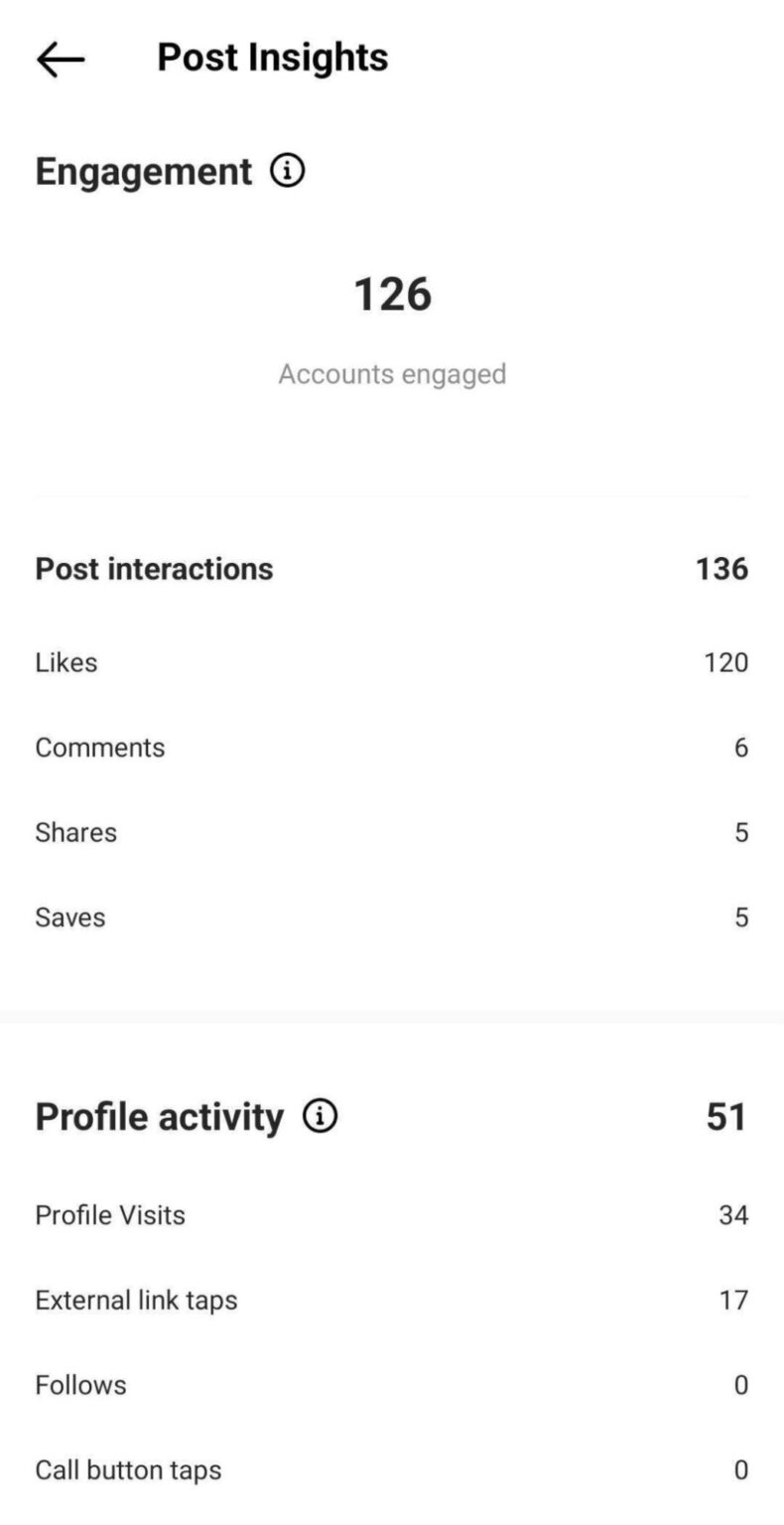Open the Engagement info tooltip
Viewport: 784px width, 1525px height.
click(x=286, y=171)
